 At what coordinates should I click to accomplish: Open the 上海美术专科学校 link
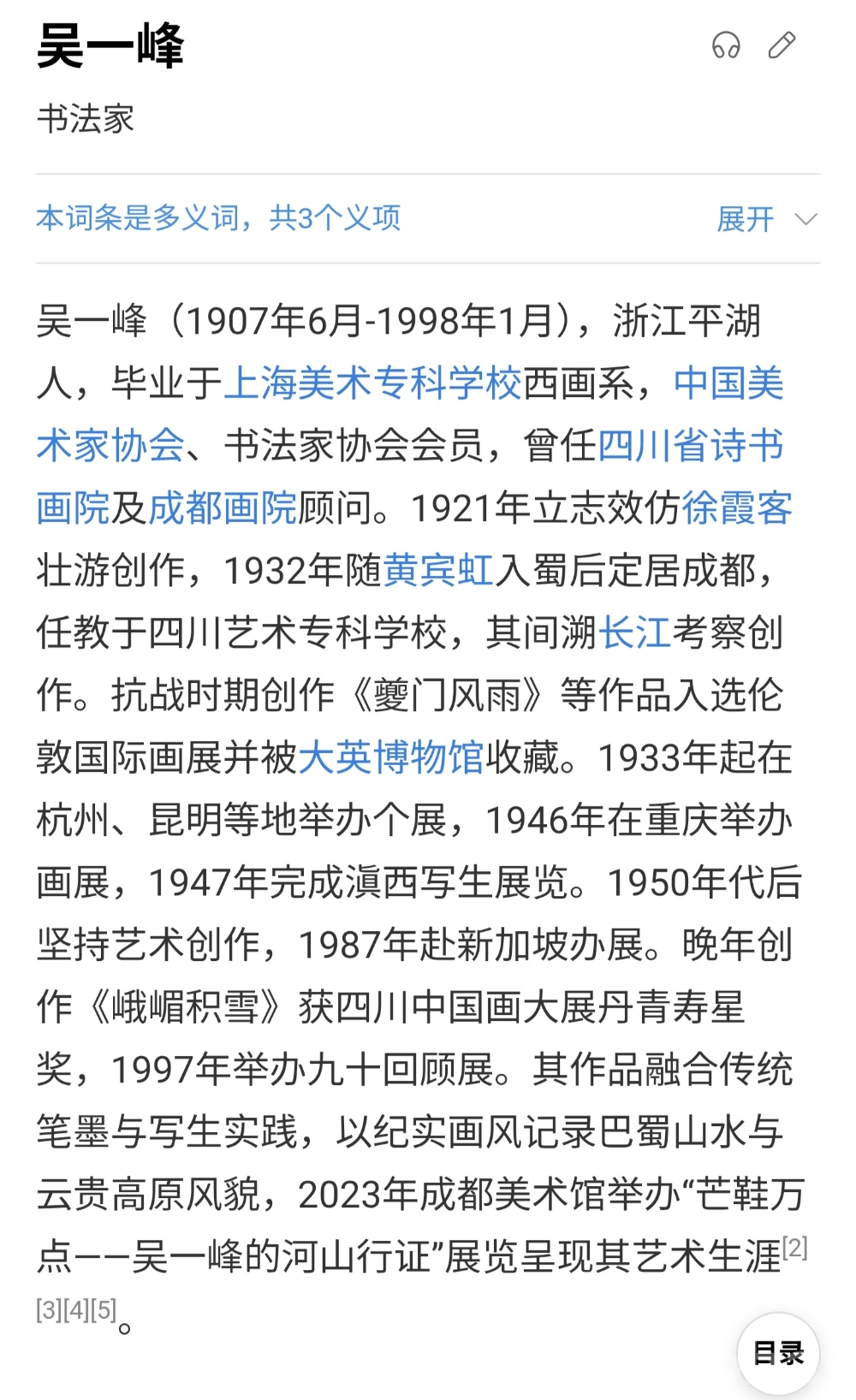(372, 383)
